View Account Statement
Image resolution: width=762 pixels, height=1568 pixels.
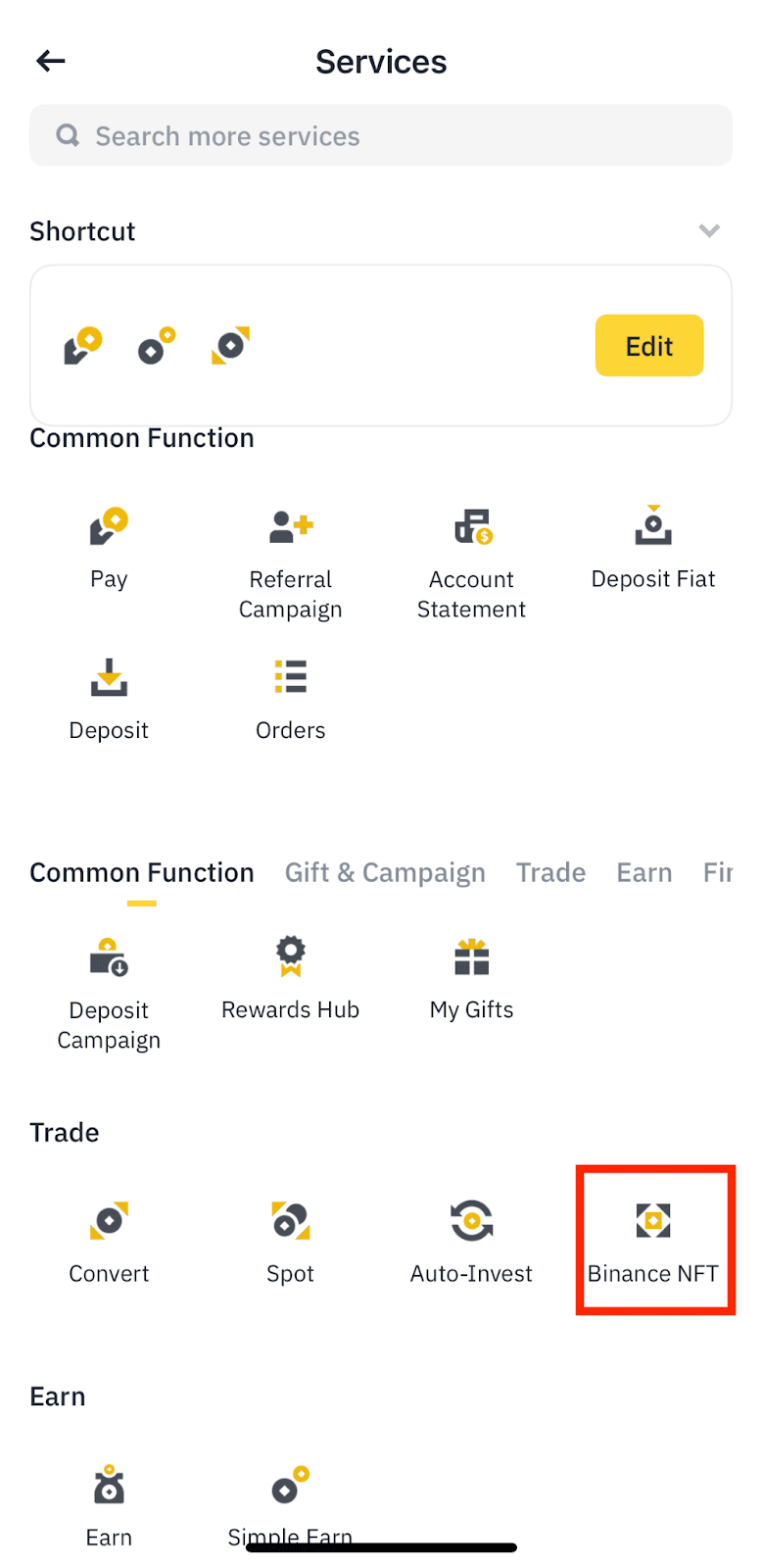pyautogui.click(x=472, y=563)
